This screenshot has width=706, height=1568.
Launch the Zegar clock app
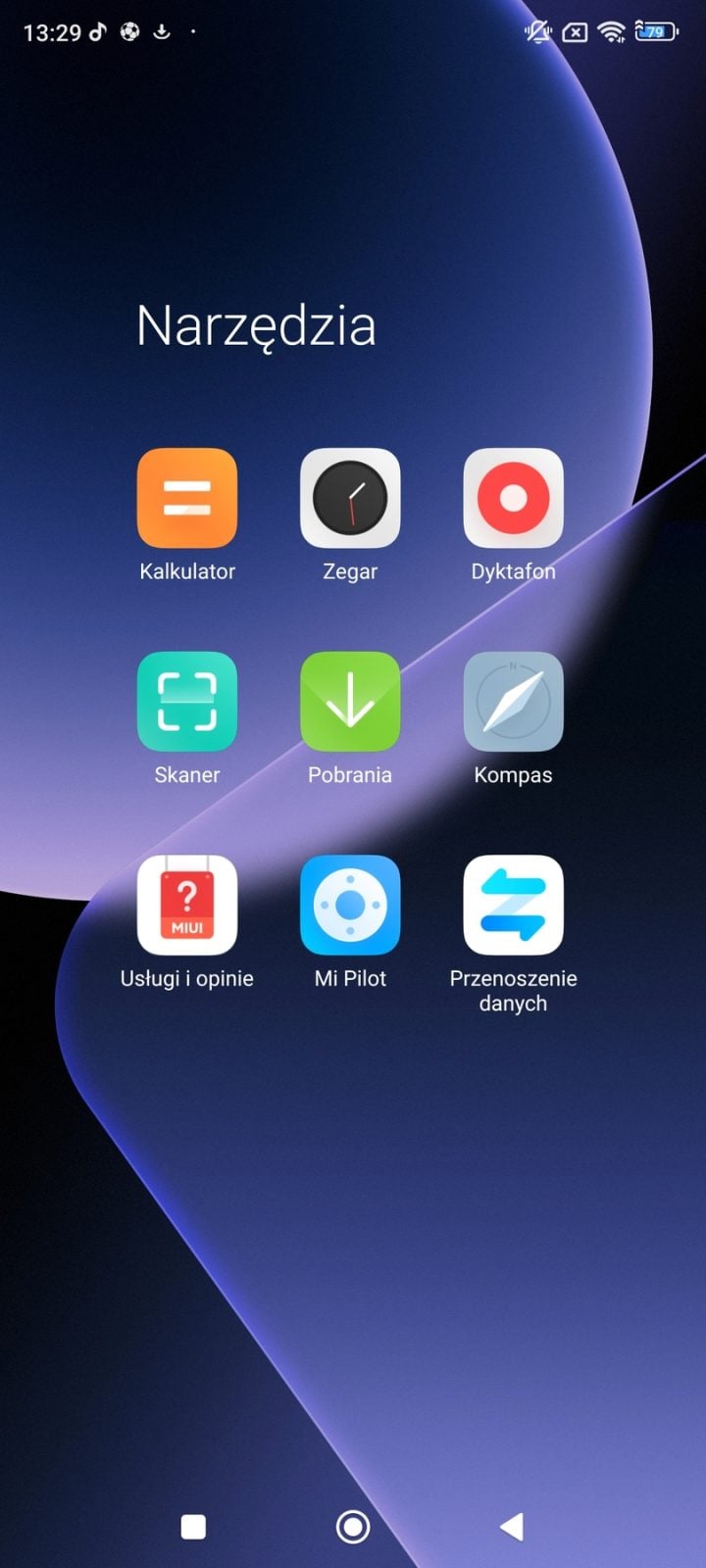click(x=350, y=498)
